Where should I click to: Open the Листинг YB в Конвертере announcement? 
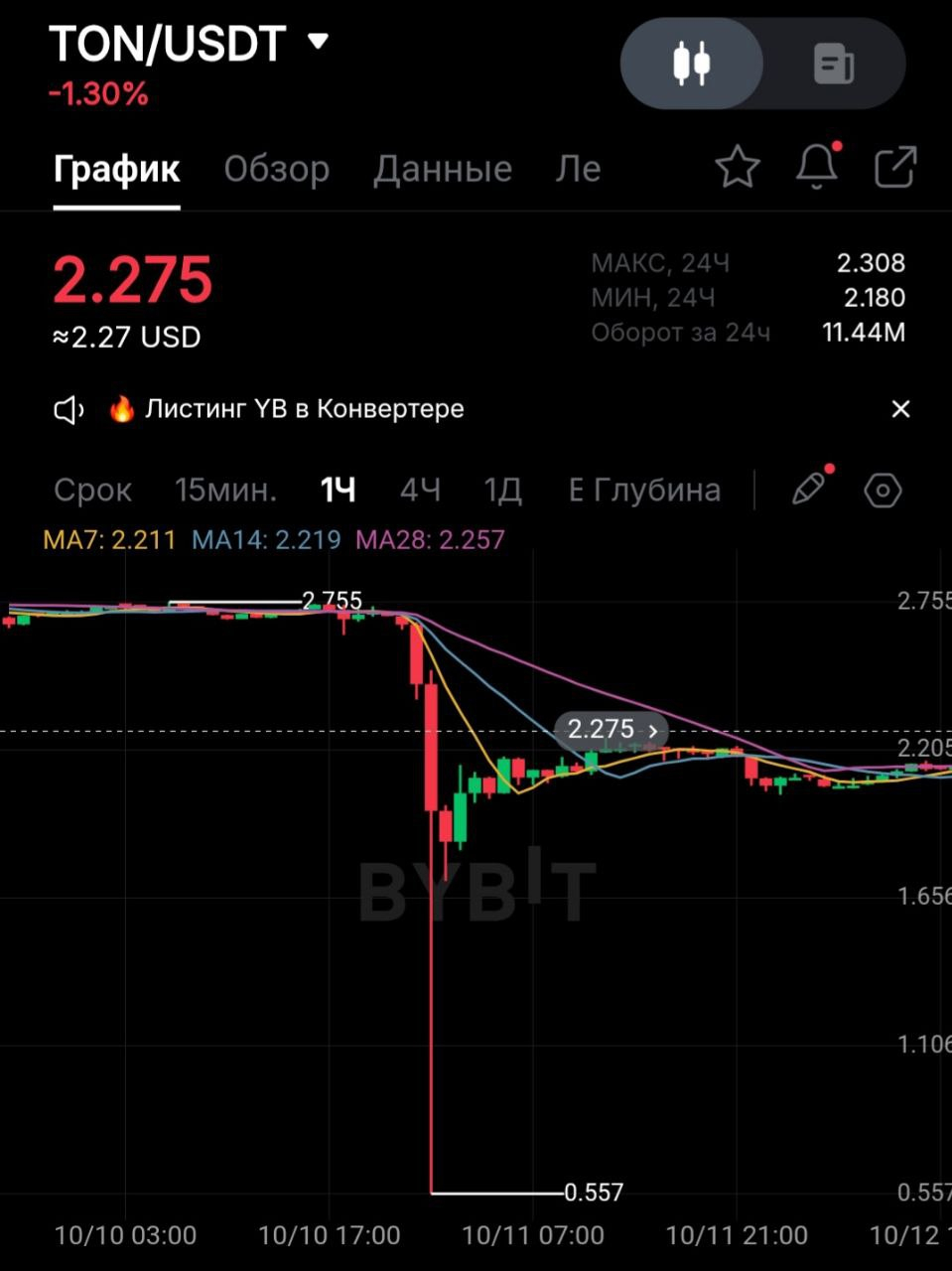304,409
